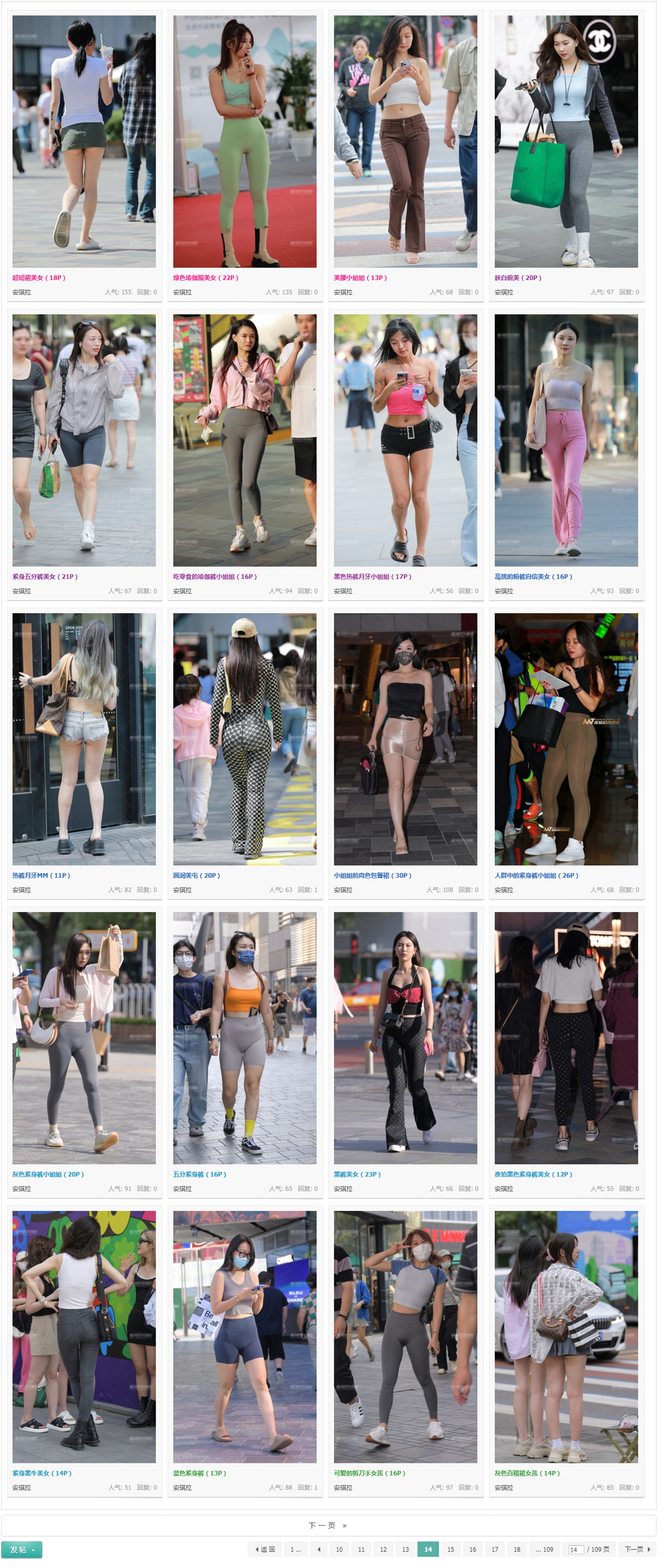Go to page 13

[x=405, y=1550]
